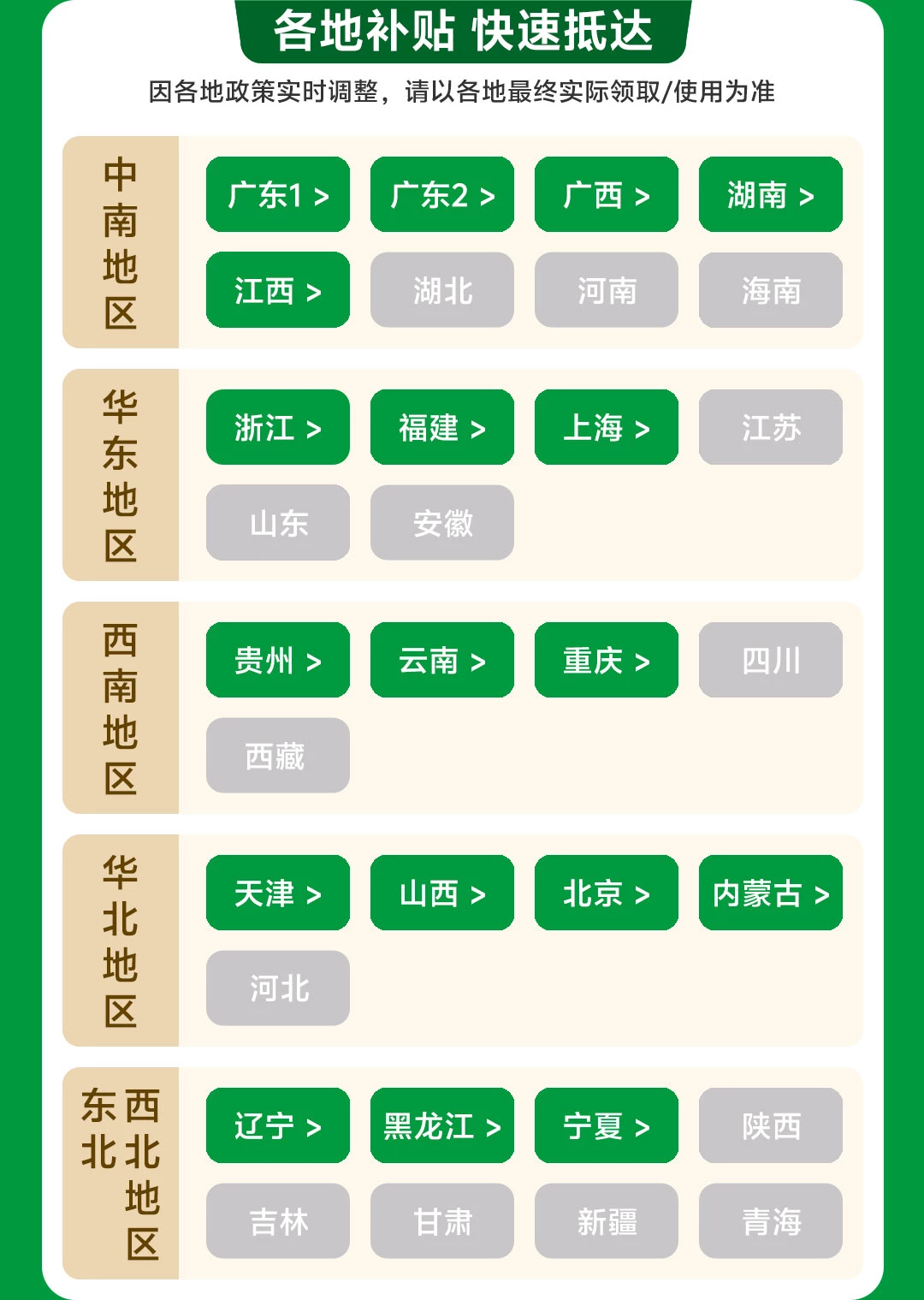Tap the 湖南 button
Image resolution: width=924 pixels, height=1300 pixels.
[771, 195]
